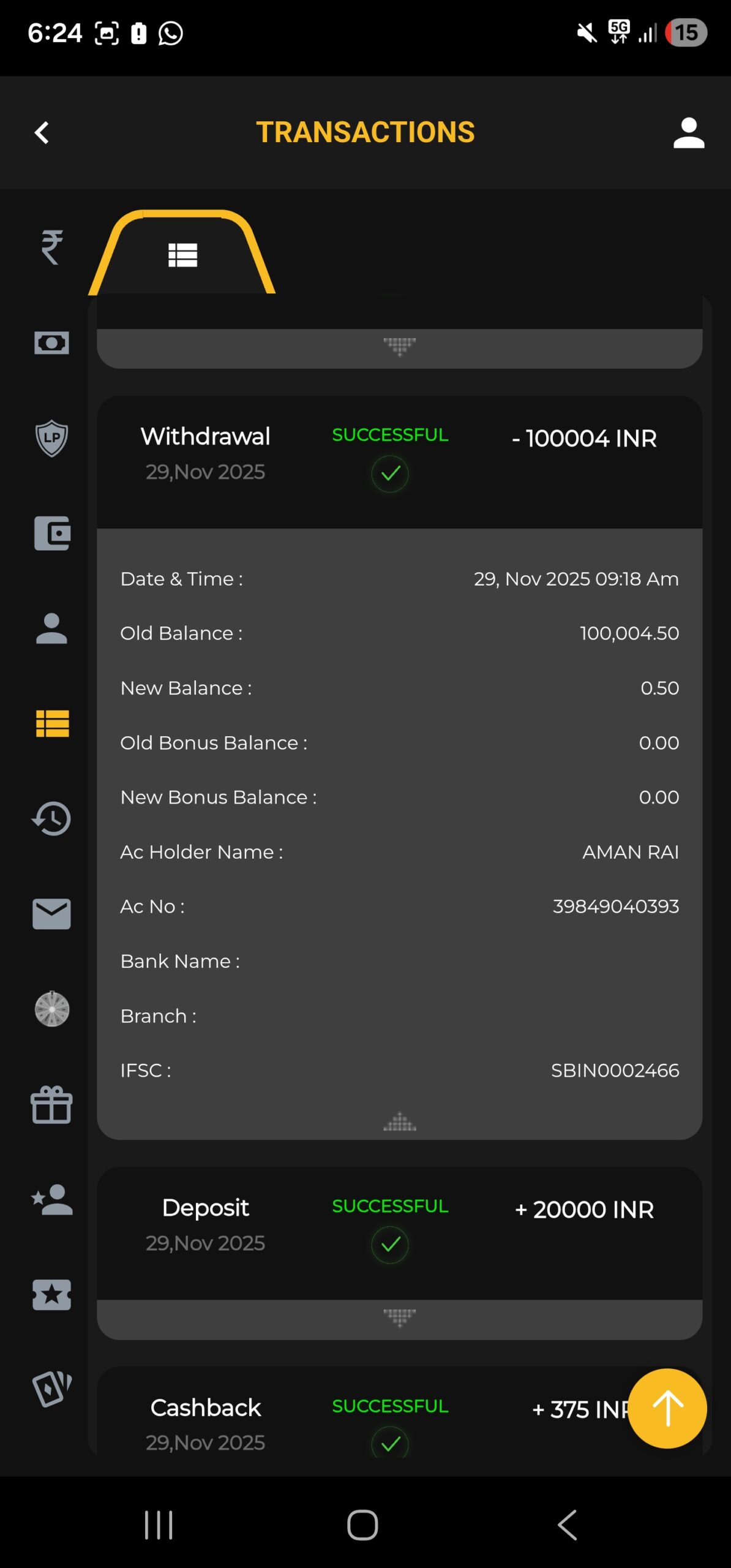Open the profile icon in the header
731x1568 pixels.
(688, 132)
